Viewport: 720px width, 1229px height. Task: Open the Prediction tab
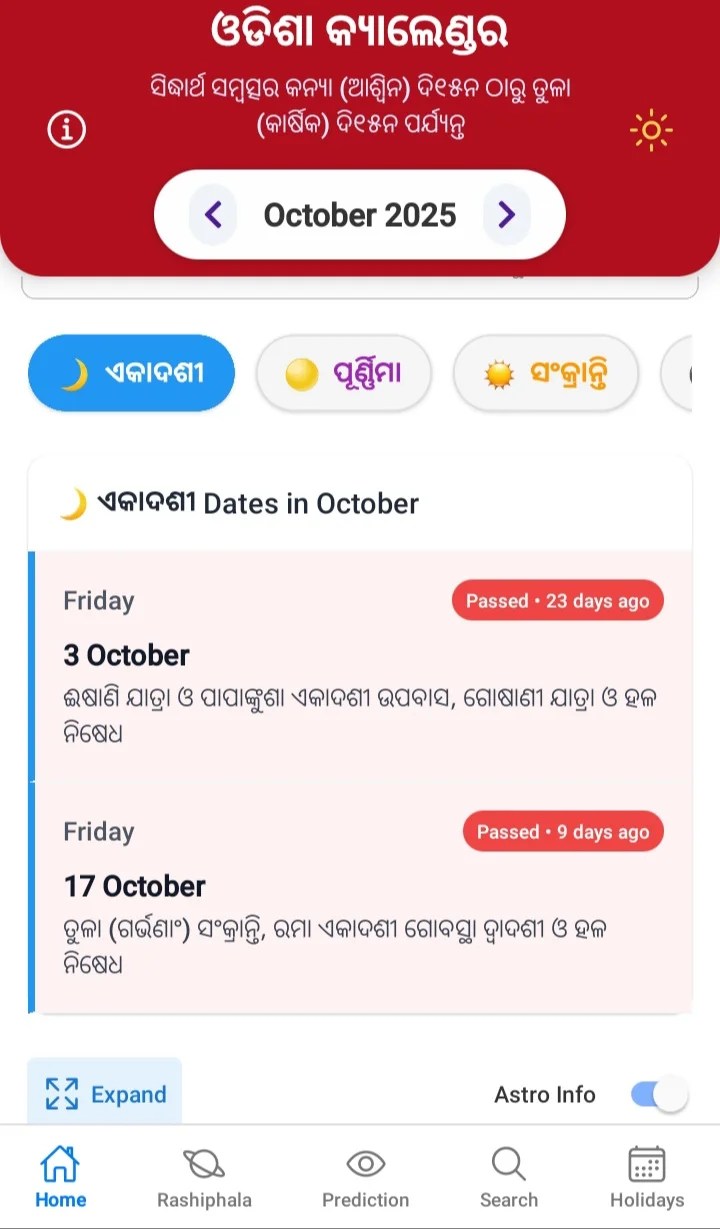click(x=365, y=1178)
